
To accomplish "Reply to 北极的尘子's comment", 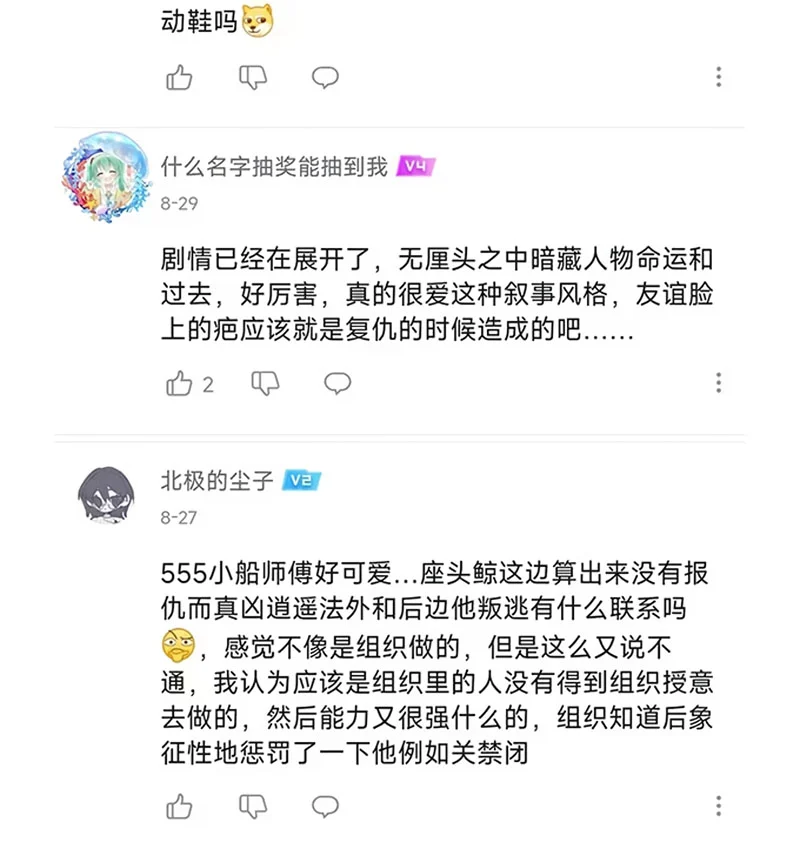I will point(325,806).
